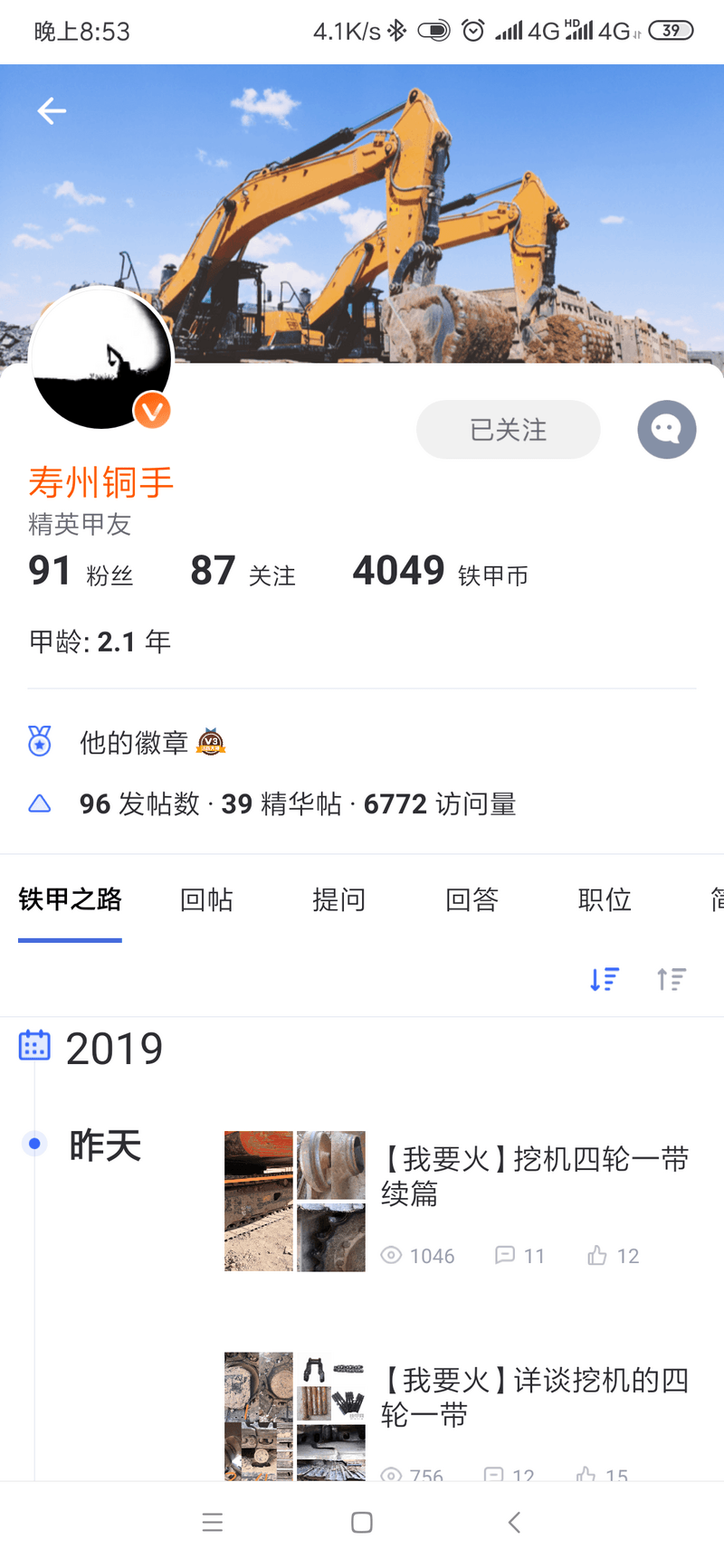Tap the 已关注 following button

click(508, 430)
